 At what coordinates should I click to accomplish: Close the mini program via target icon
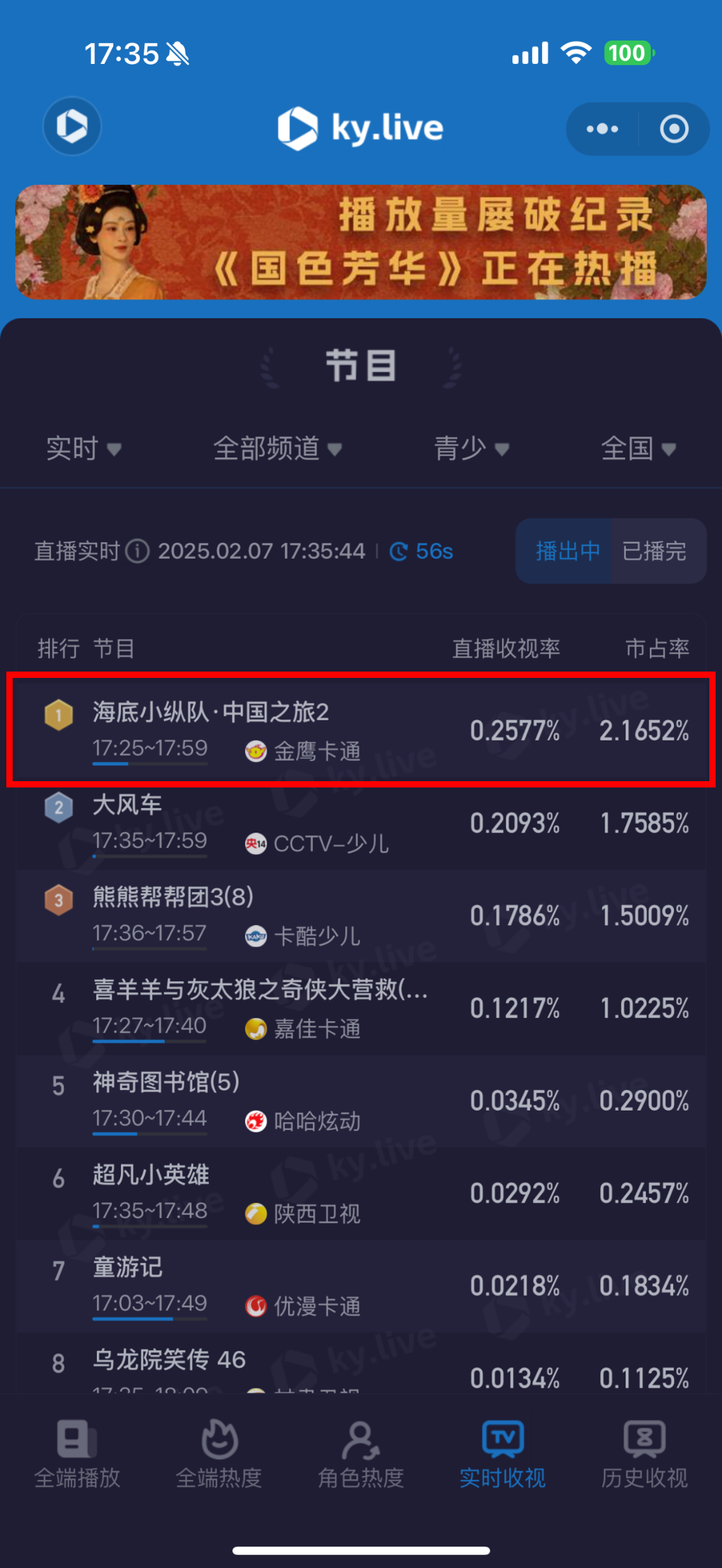[x=674, y=129]
